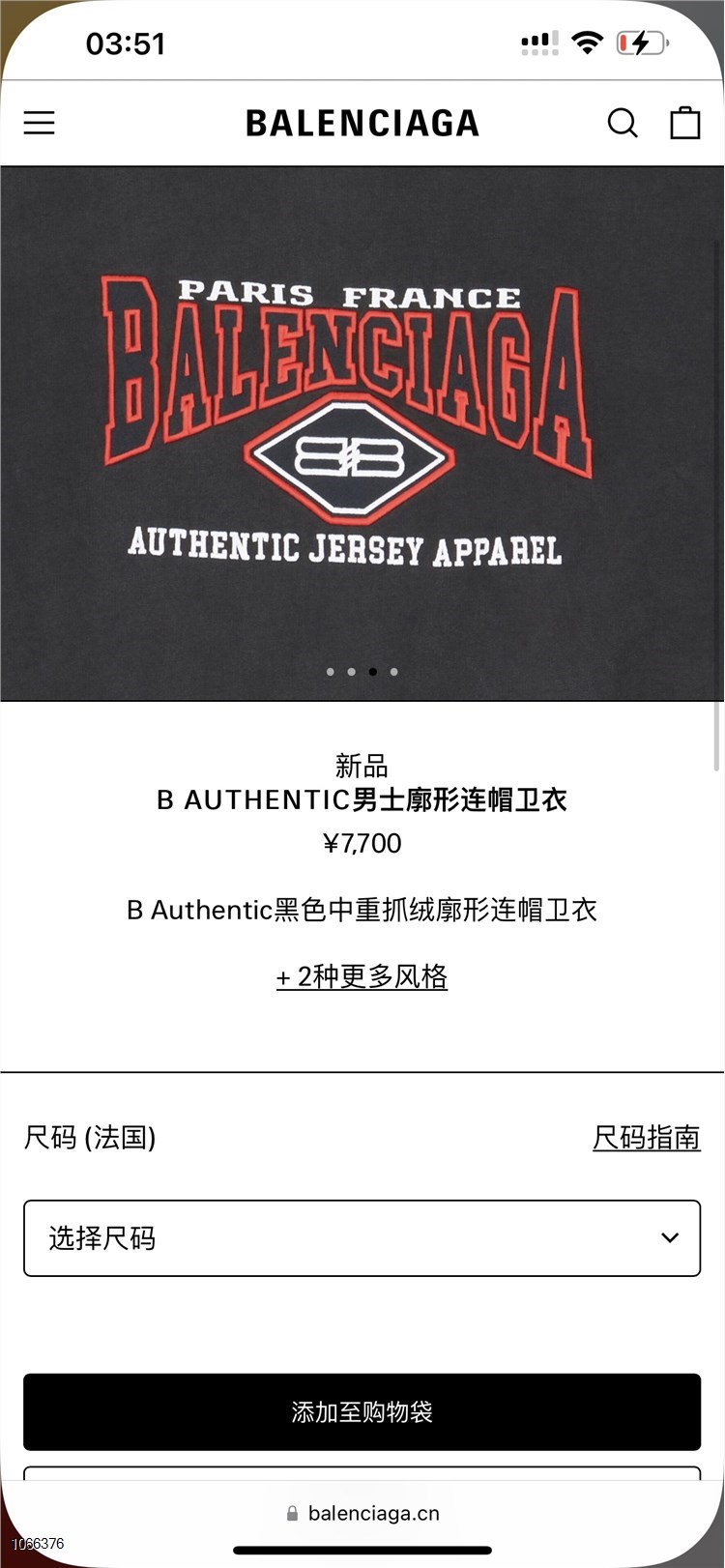The width and height of the screenshot is (725, 1568).
Task: Open the shopping bag
Action: (x=685, y=123)
